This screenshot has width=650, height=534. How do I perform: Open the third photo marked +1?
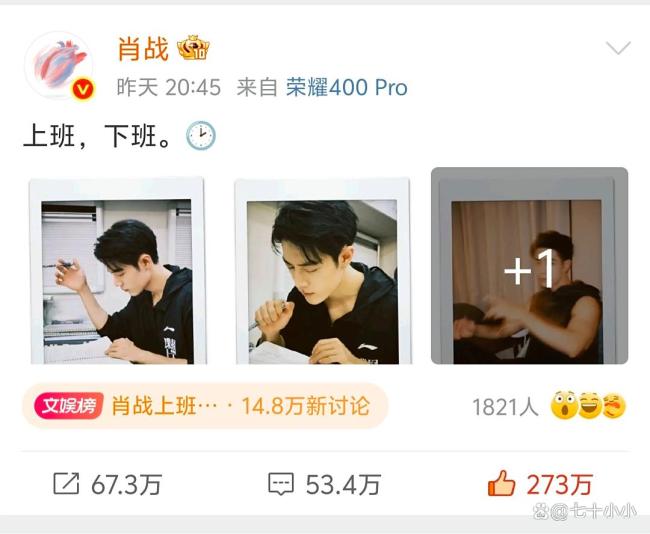tap(529, 267)
